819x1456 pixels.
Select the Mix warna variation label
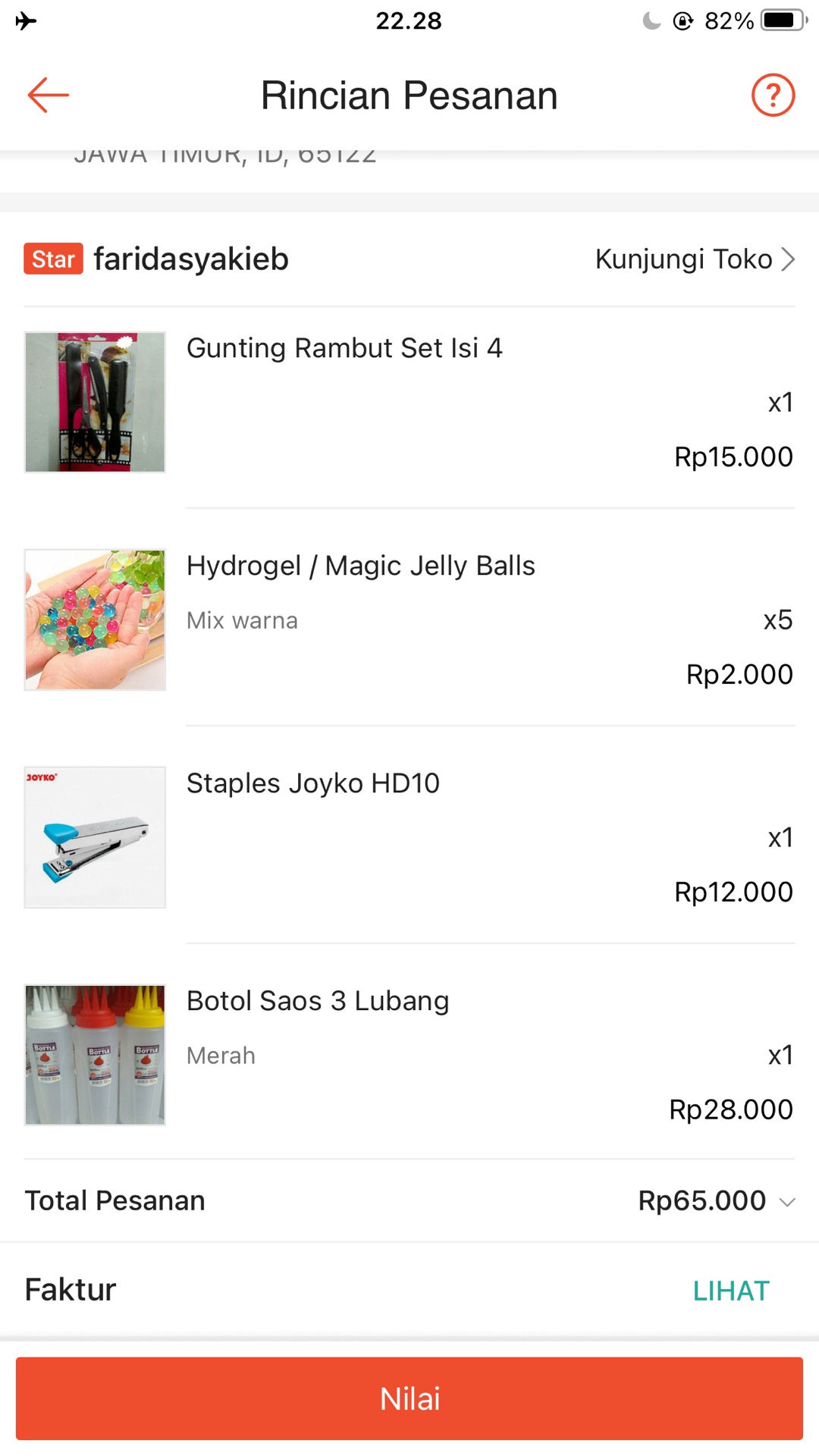[241, 620]
